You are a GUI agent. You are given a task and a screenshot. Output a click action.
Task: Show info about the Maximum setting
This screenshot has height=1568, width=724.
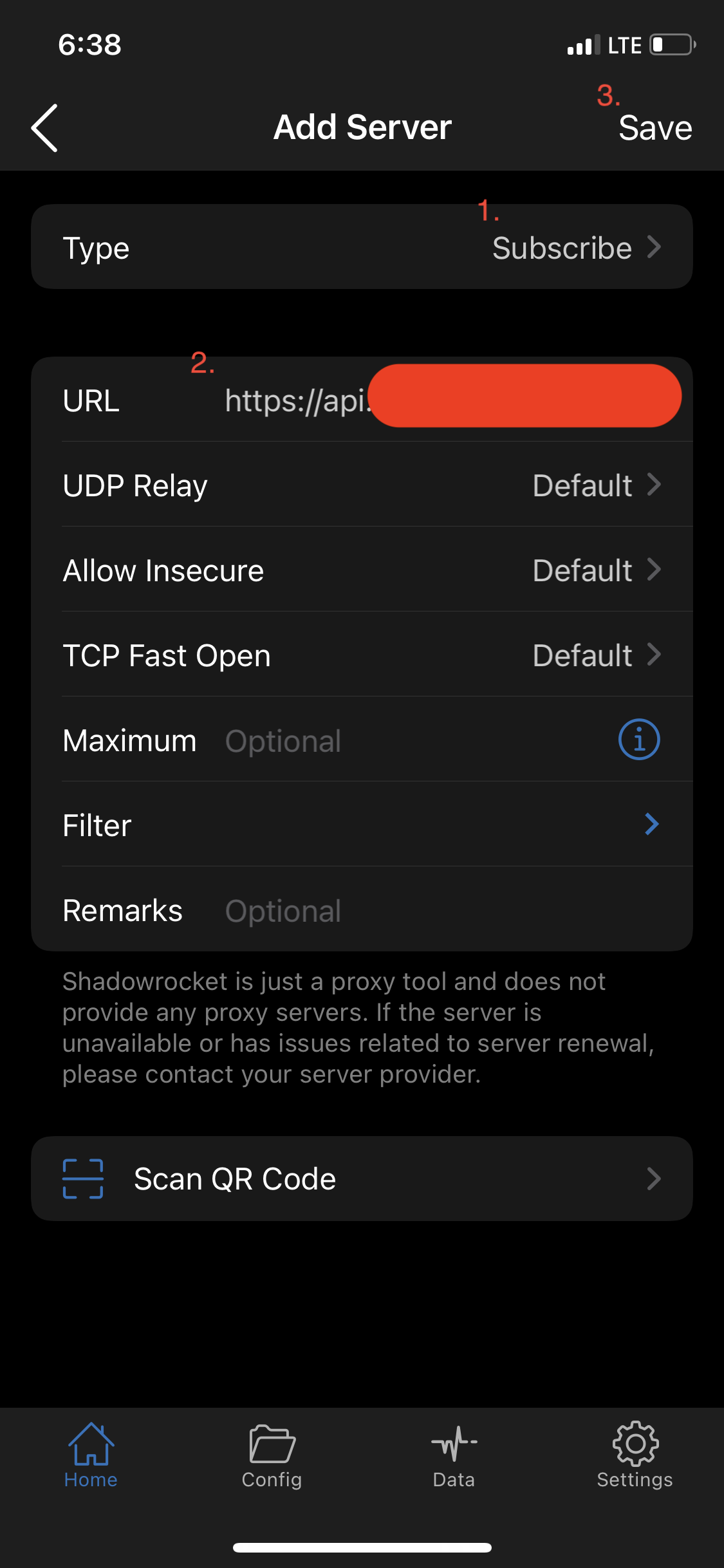click(x=638, y=740)
